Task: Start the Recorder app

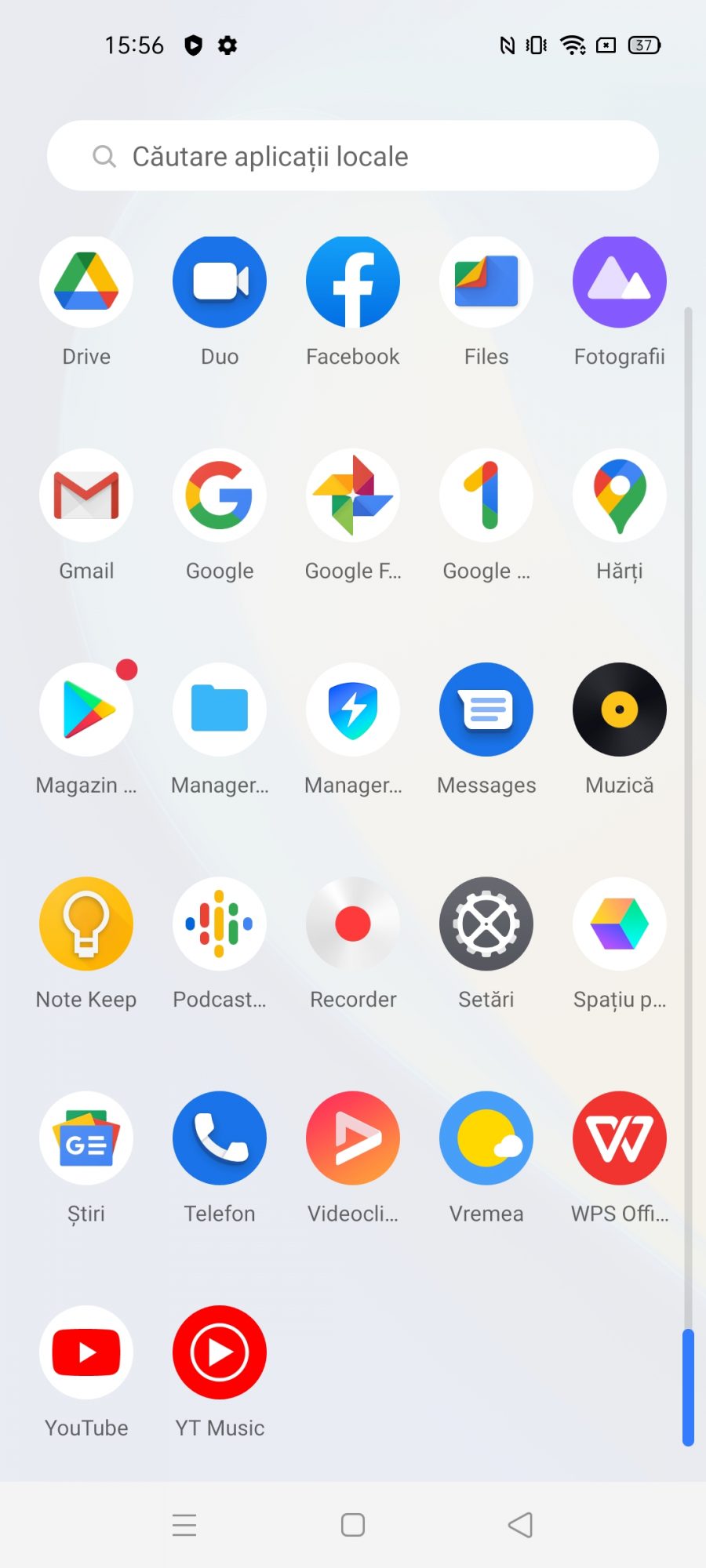Action: (x=353, y=924)
